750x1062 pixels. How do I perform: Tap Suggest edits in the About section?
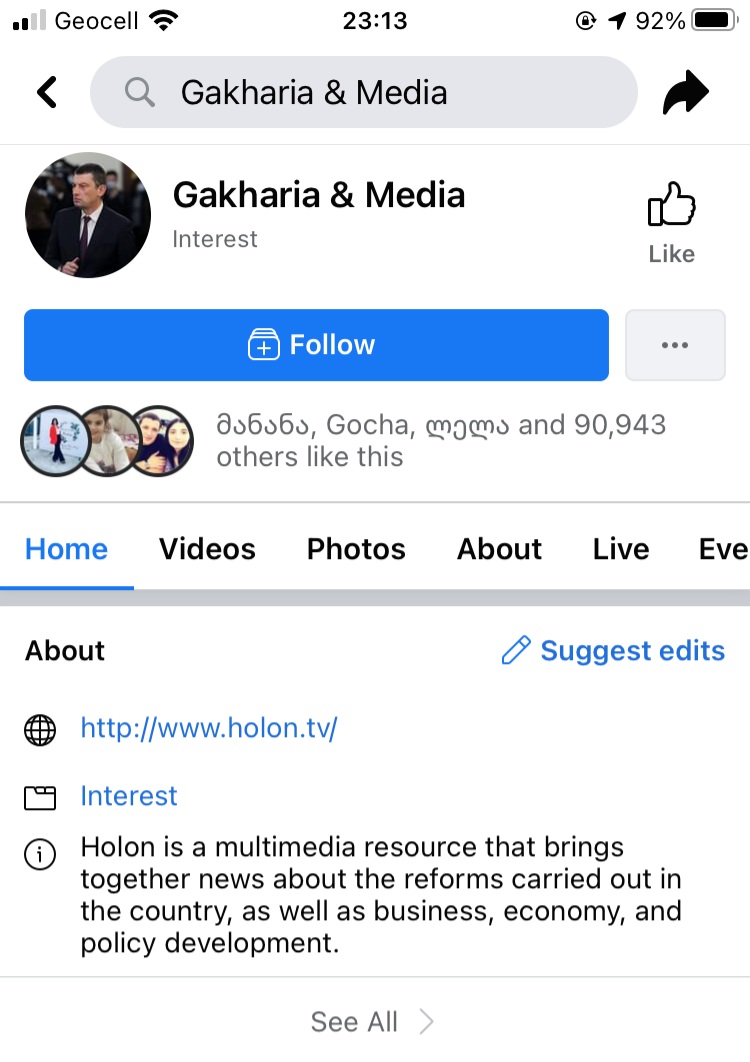pyautogui.click(x=613, y=651)
